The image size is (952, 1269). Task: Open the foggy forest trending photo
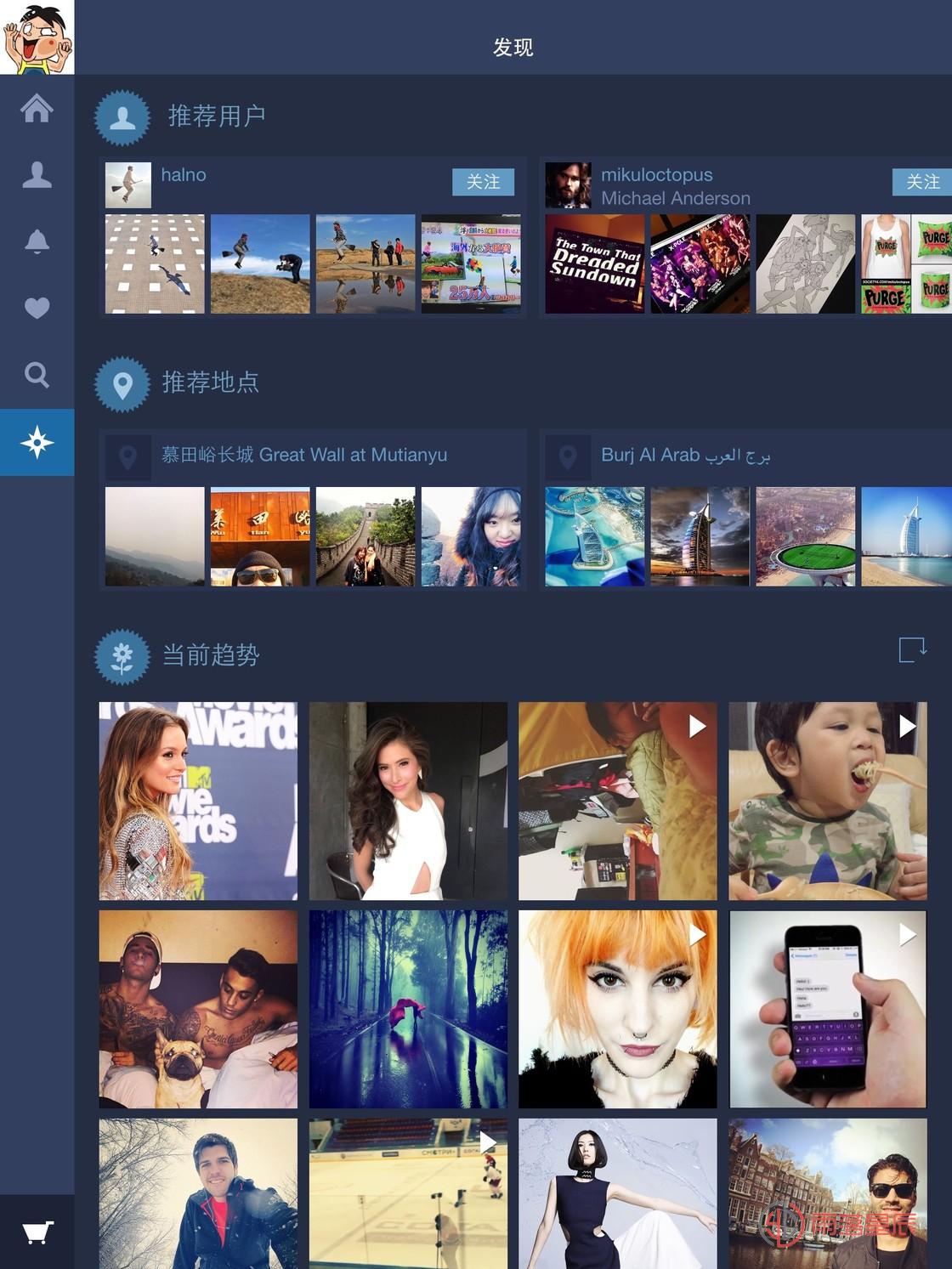click(408, 1009)
